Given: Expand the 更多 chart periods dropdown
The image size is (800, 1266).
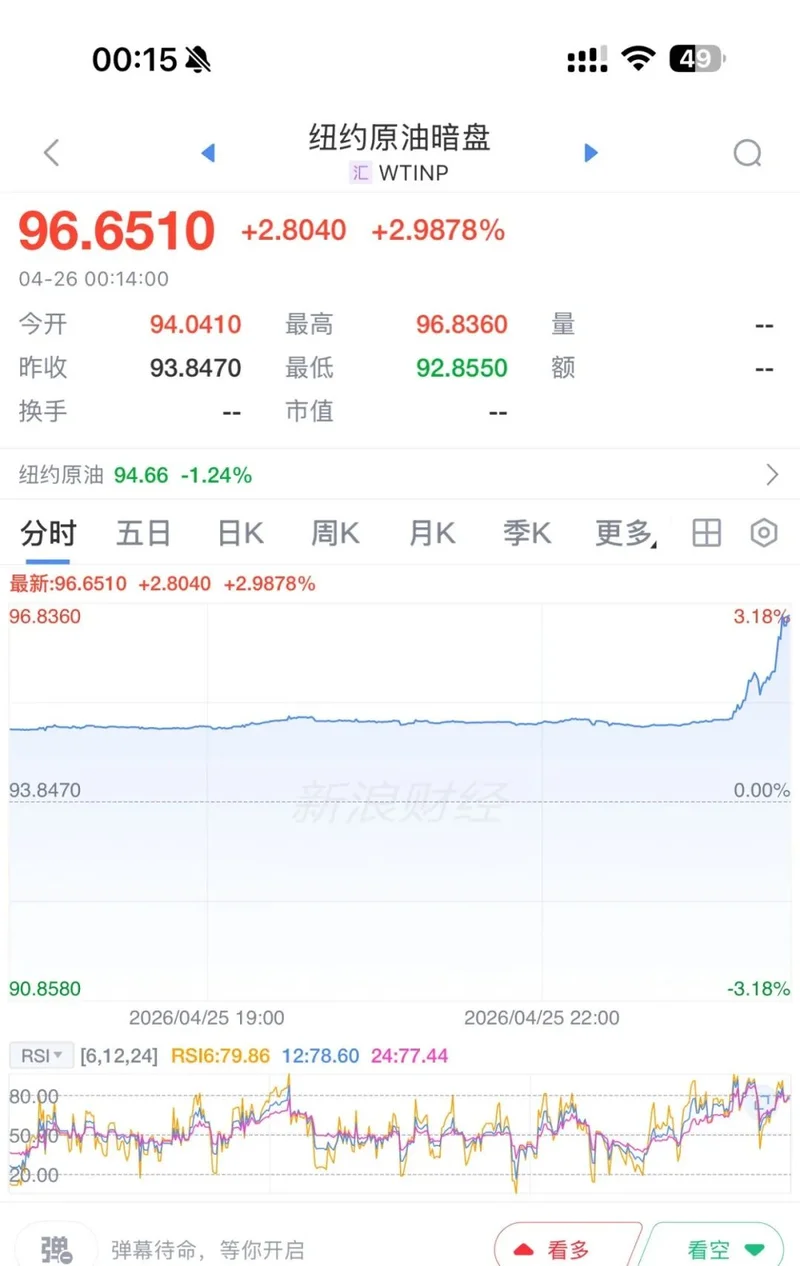Looking at the screenshot, I should coord(626,534).
